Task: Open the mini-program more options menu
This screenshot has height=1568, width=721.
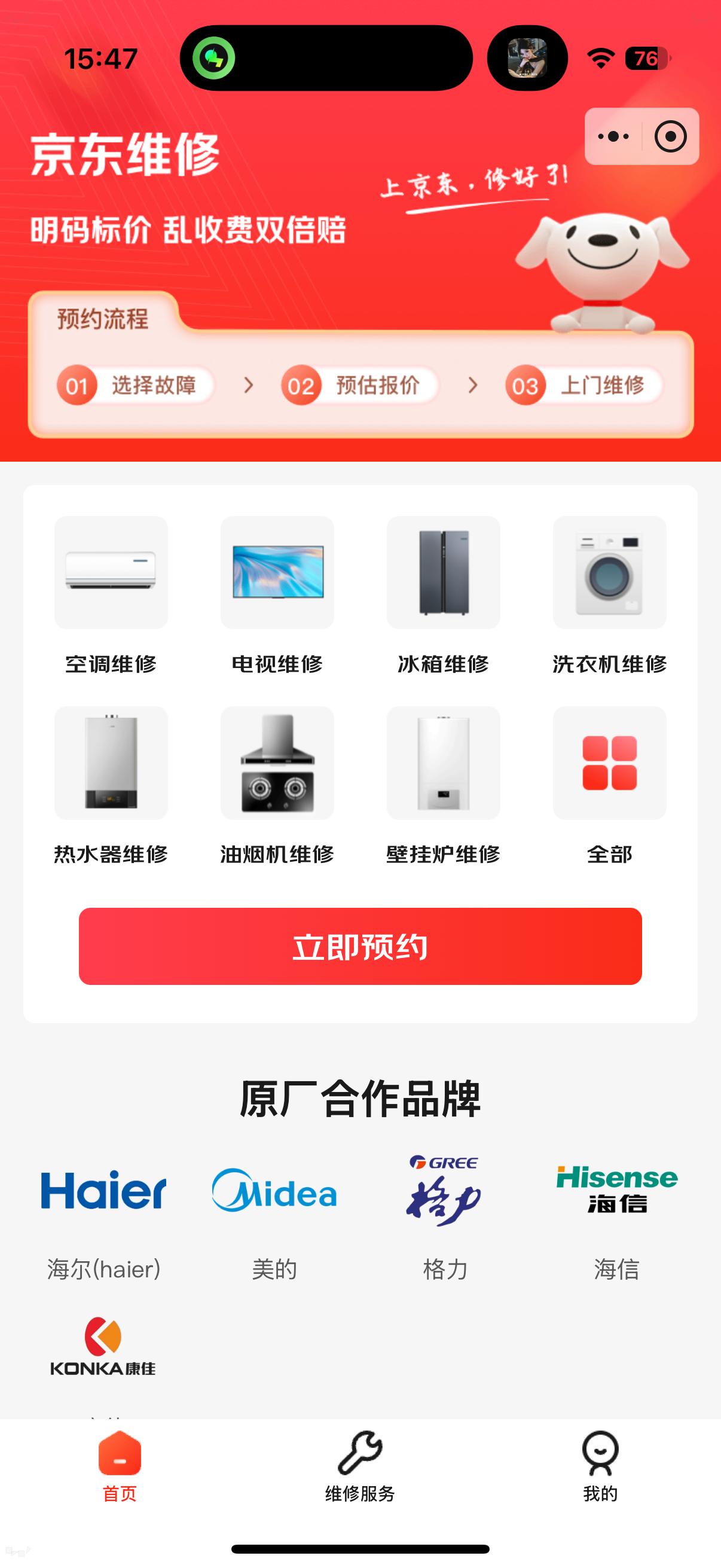Action: pyautogui.click(x=613, y=137)
